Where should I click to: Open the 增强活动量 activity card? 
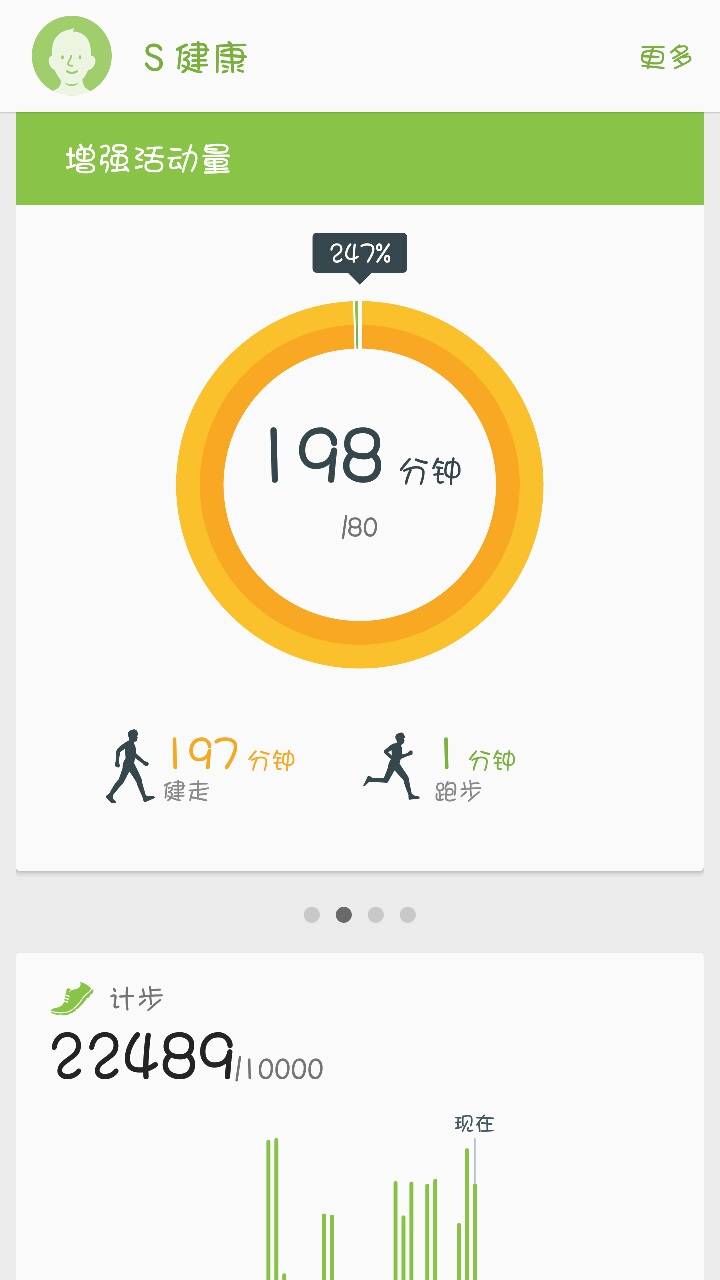pyautogui.click(x=360, y=490)
